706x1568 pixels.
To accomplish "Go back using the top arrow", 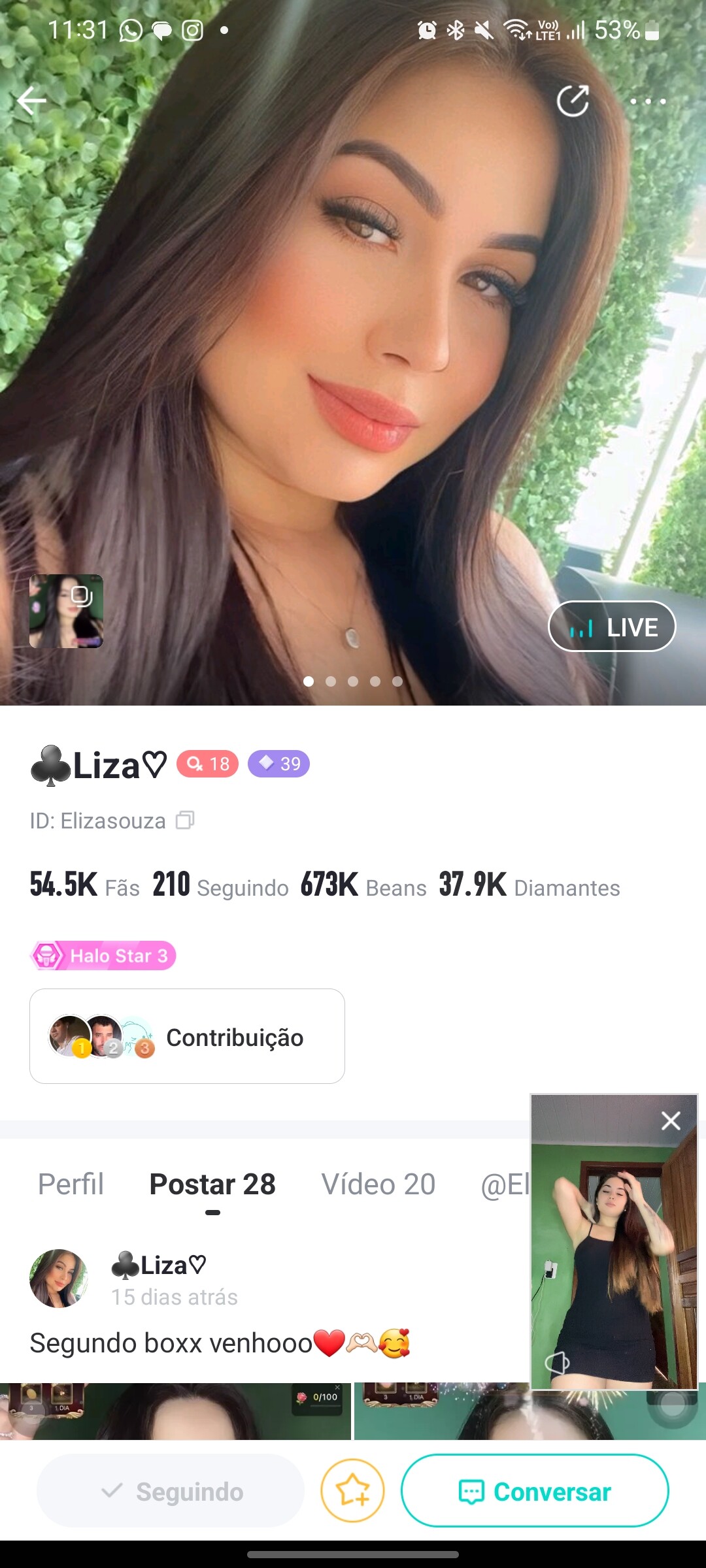I will click(31, 101).
